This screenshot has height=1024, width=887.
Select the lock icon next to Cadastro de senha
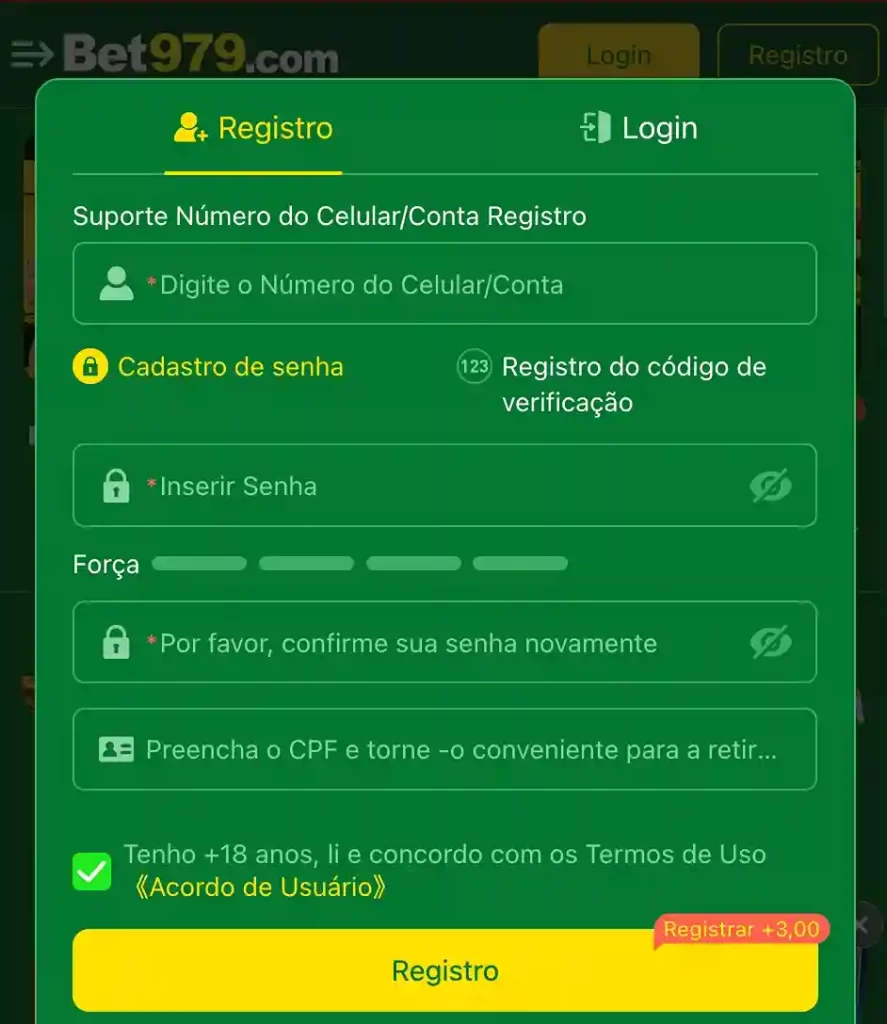pyautogui.click(x=91, y=367)
